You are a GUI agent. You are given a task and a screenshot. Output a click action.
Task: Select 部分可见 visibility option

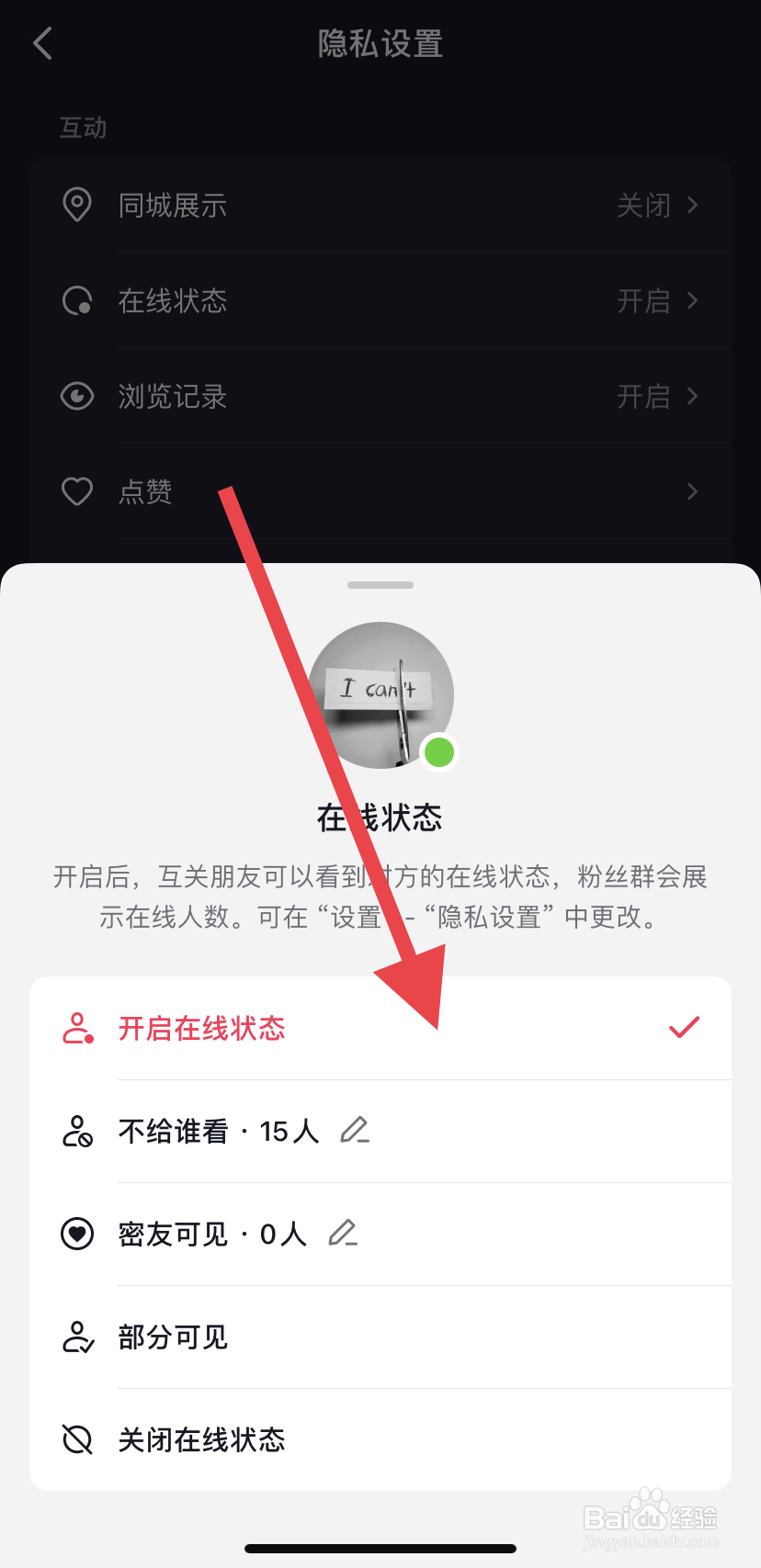172,1337
